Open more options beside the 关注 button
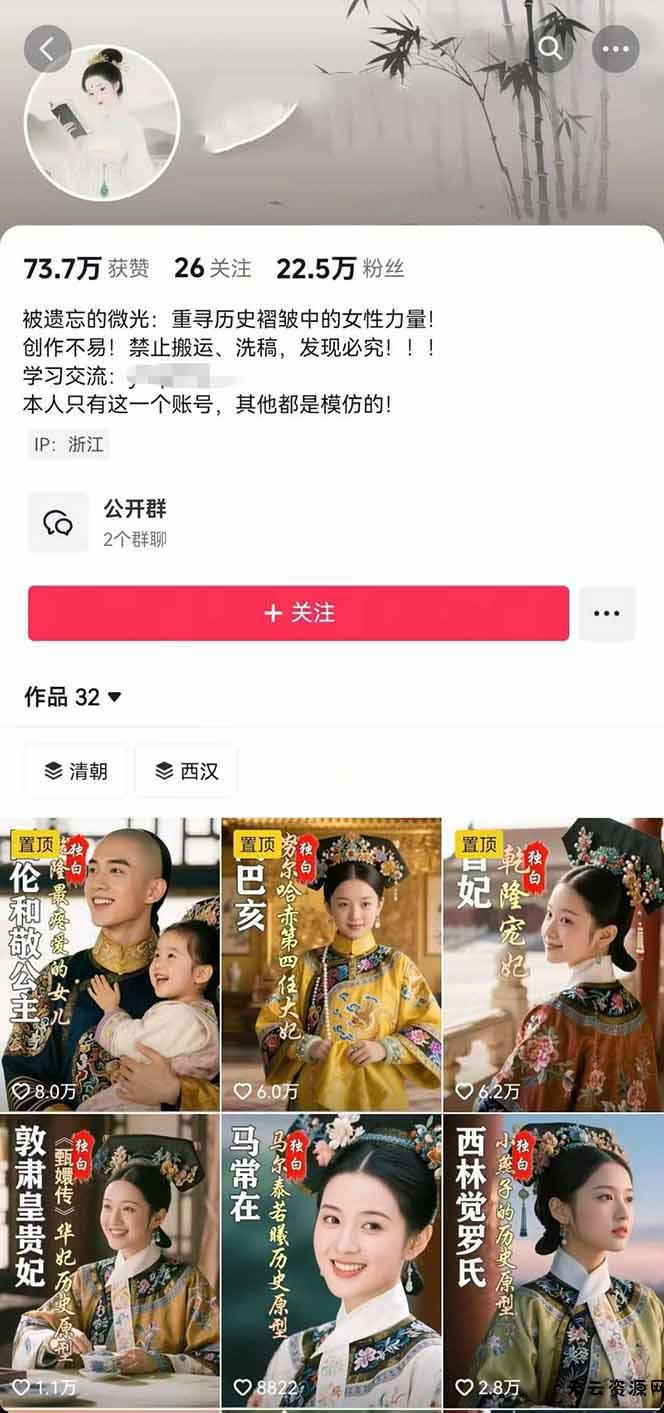664x1413 pixels. coord(606,613)
